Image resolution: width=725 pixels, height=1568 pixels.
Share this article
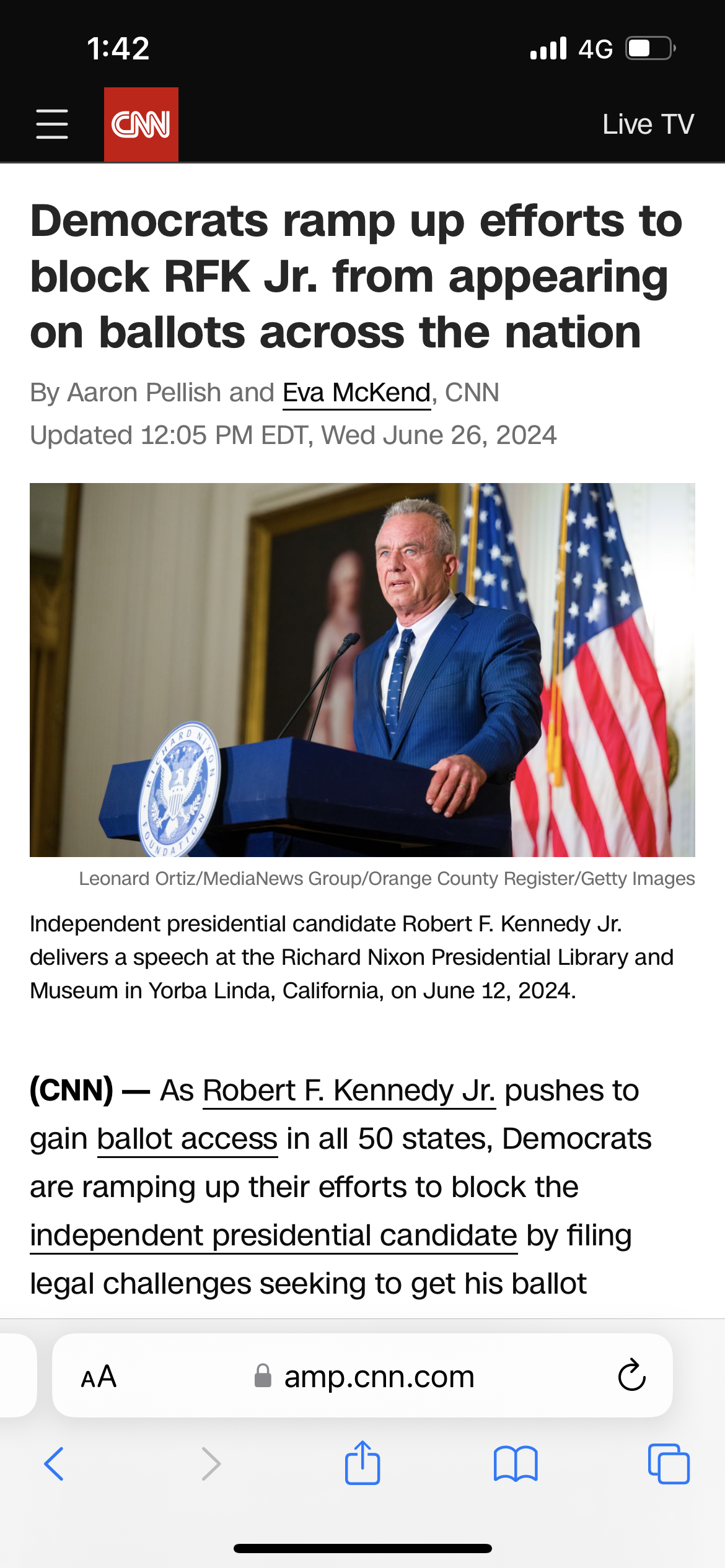(x=362, y=1463)
